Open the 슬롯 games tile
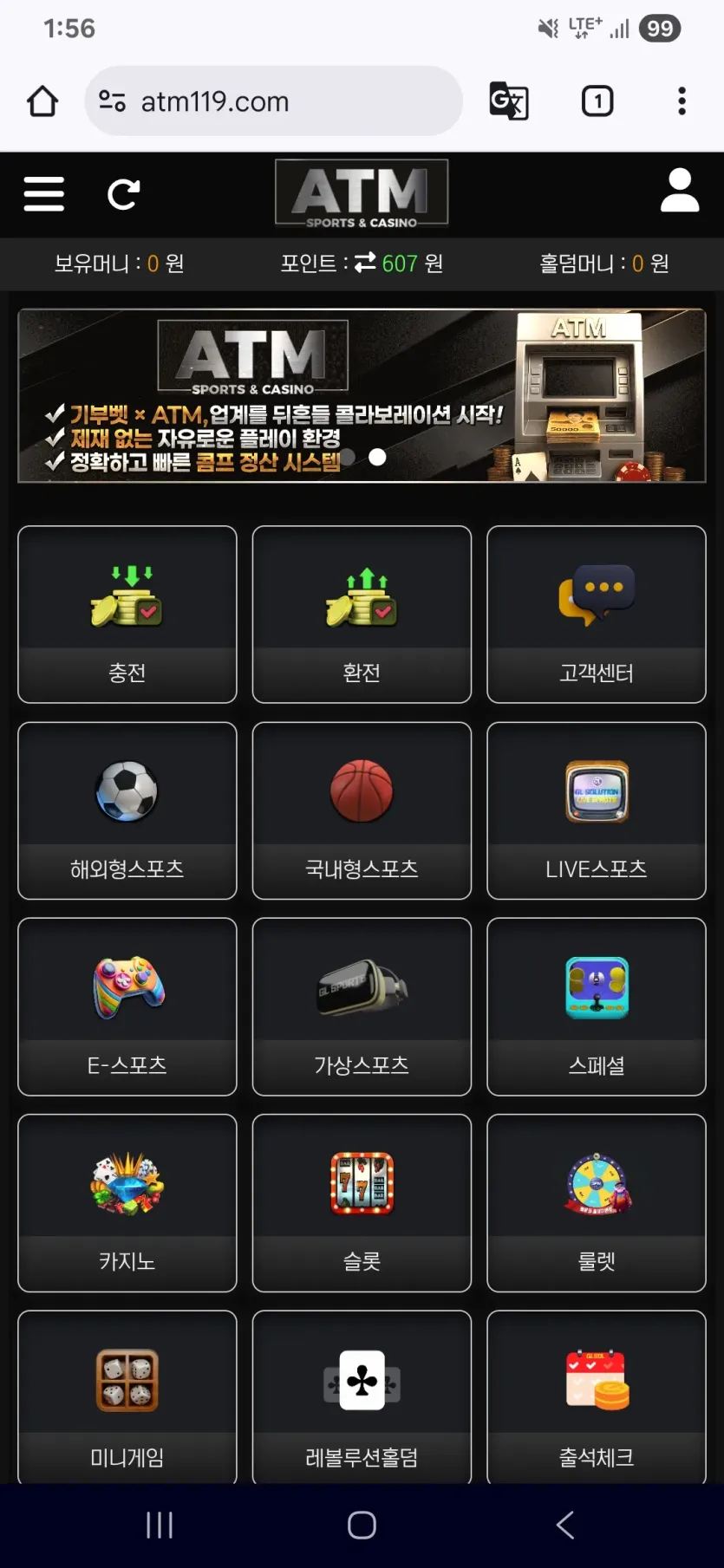The height and width of the screenshot is (1568, 724). point(362,1202)
